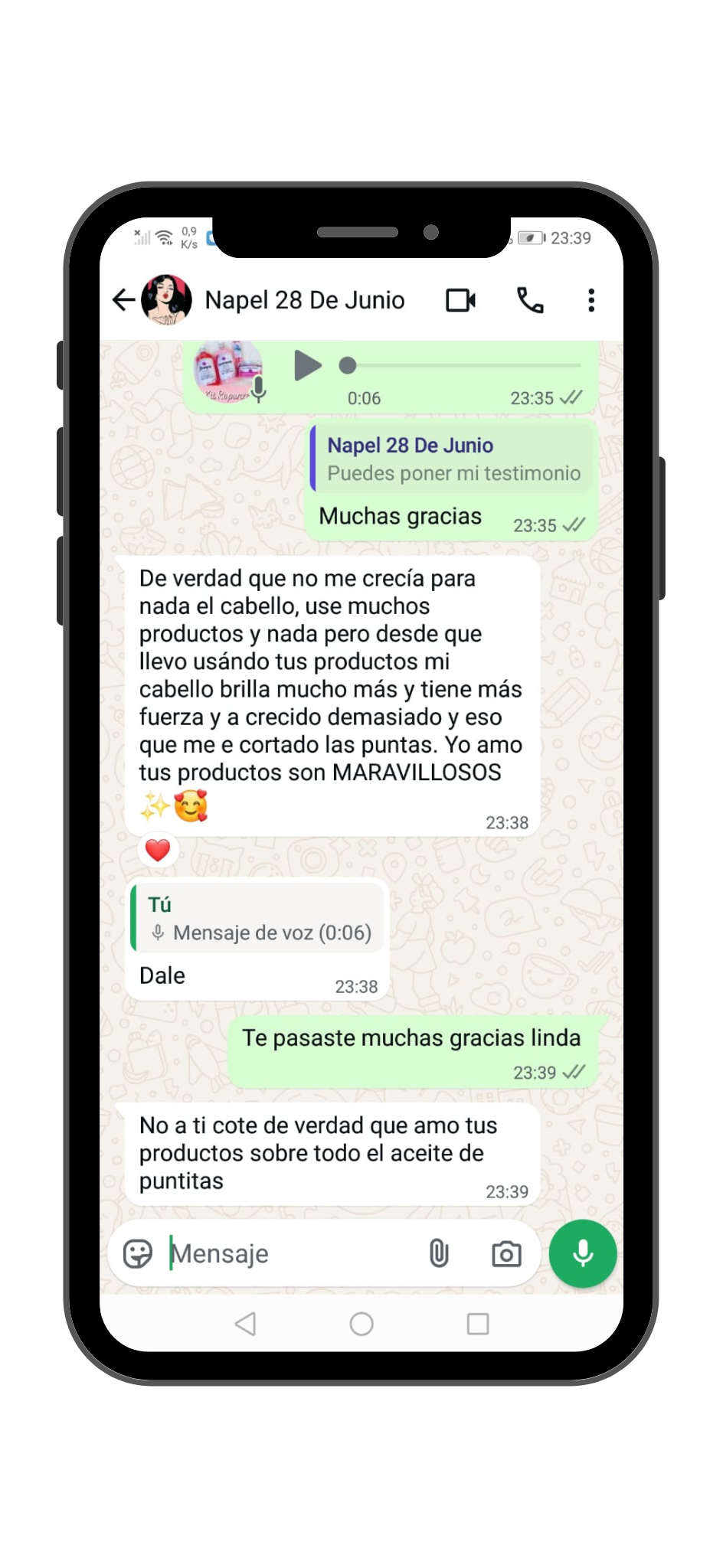Jump to the quoted voice message above 'Dale'
This screenshot has width=723, height=1568.
pos(258,918)
